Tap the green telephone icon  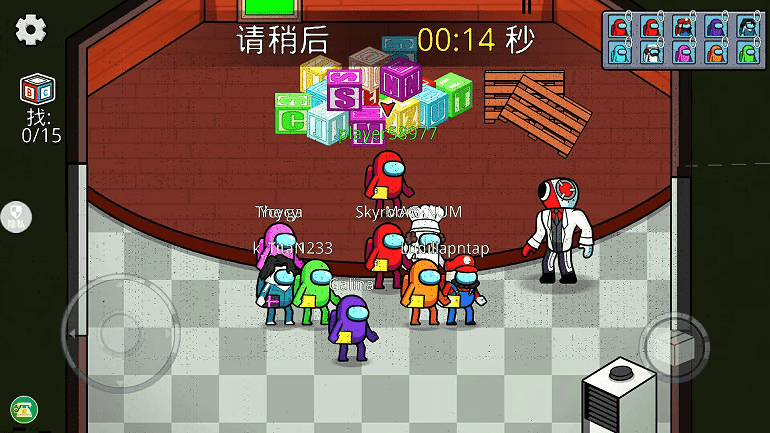point(24,408)
